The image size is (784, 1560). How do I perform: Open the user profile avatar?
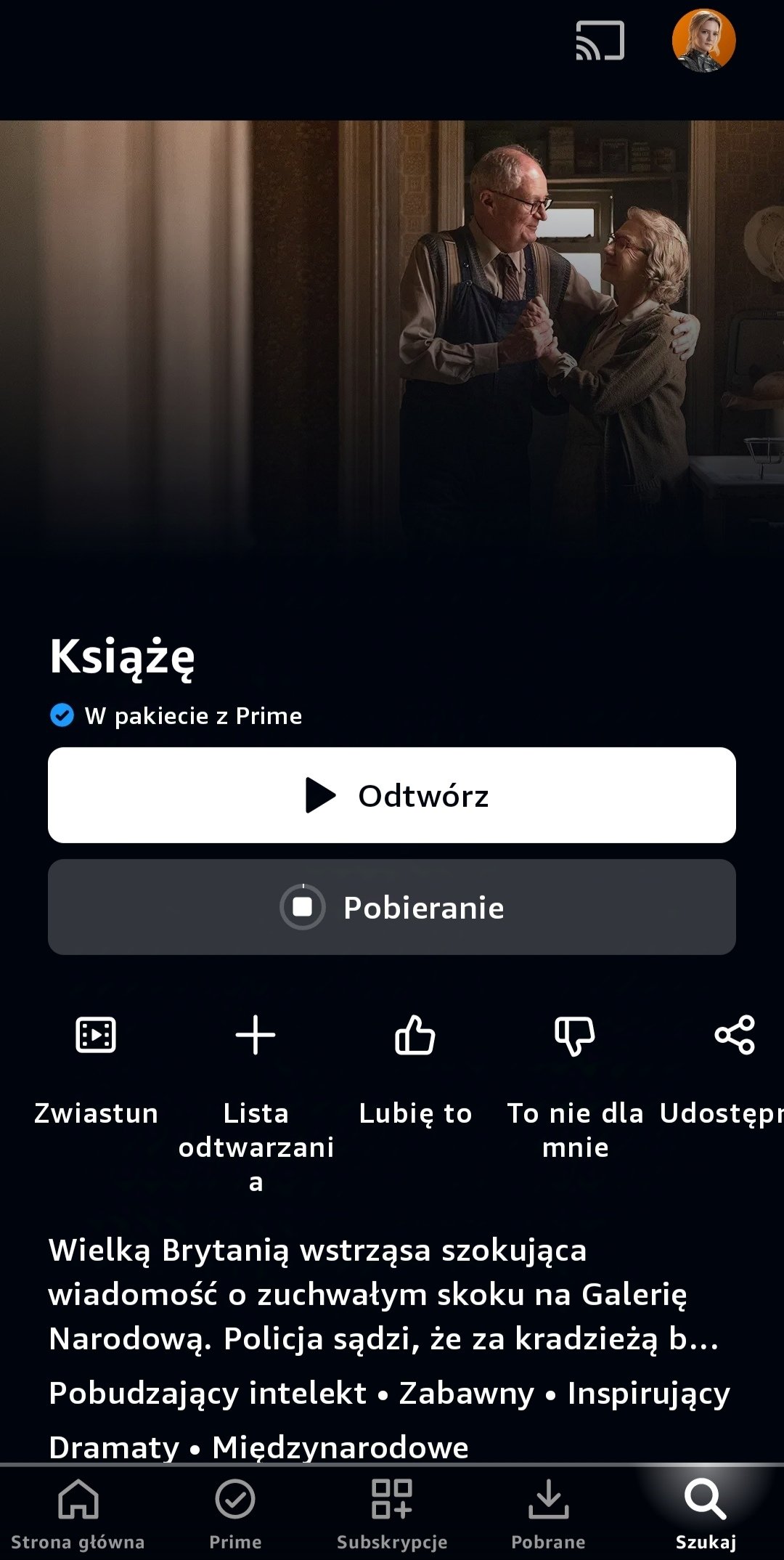[x=703, y=41]
